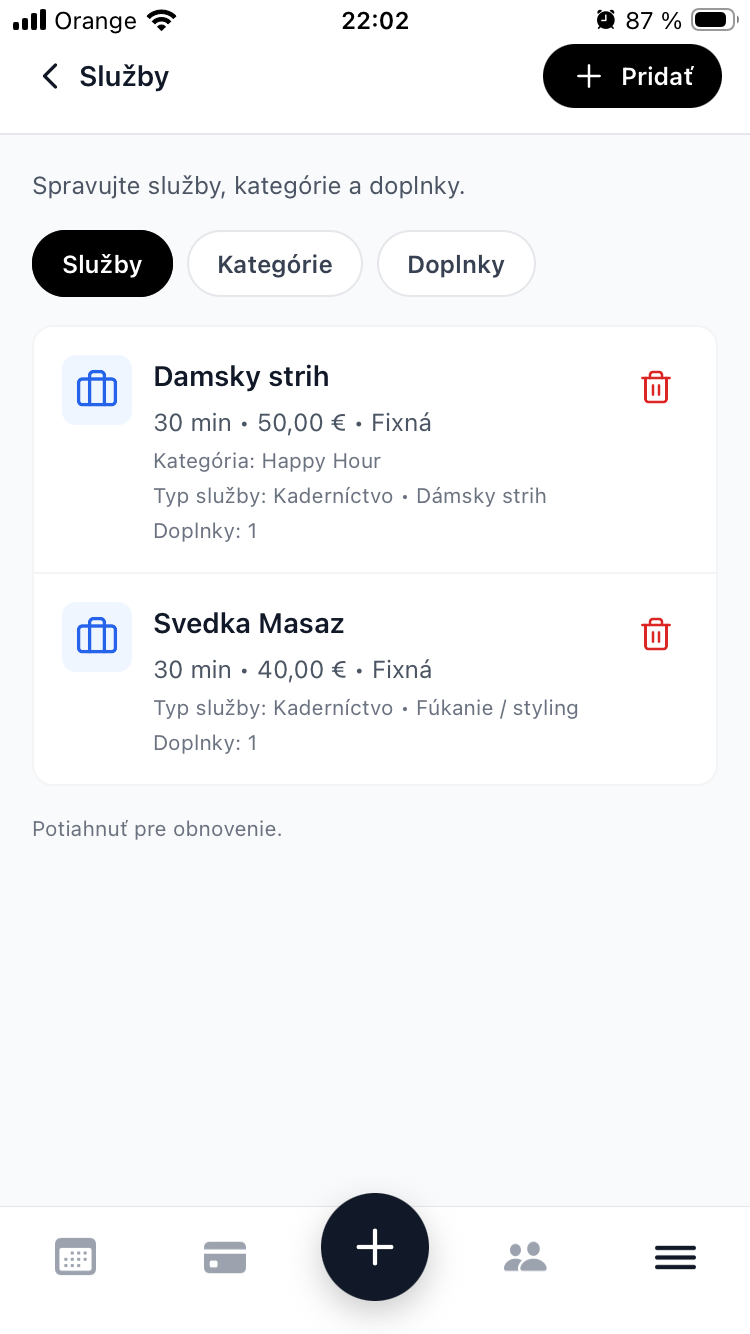Tap the battery indicator in the status bar
This screenshot has height=1334, width=750.
click(712, 17)
